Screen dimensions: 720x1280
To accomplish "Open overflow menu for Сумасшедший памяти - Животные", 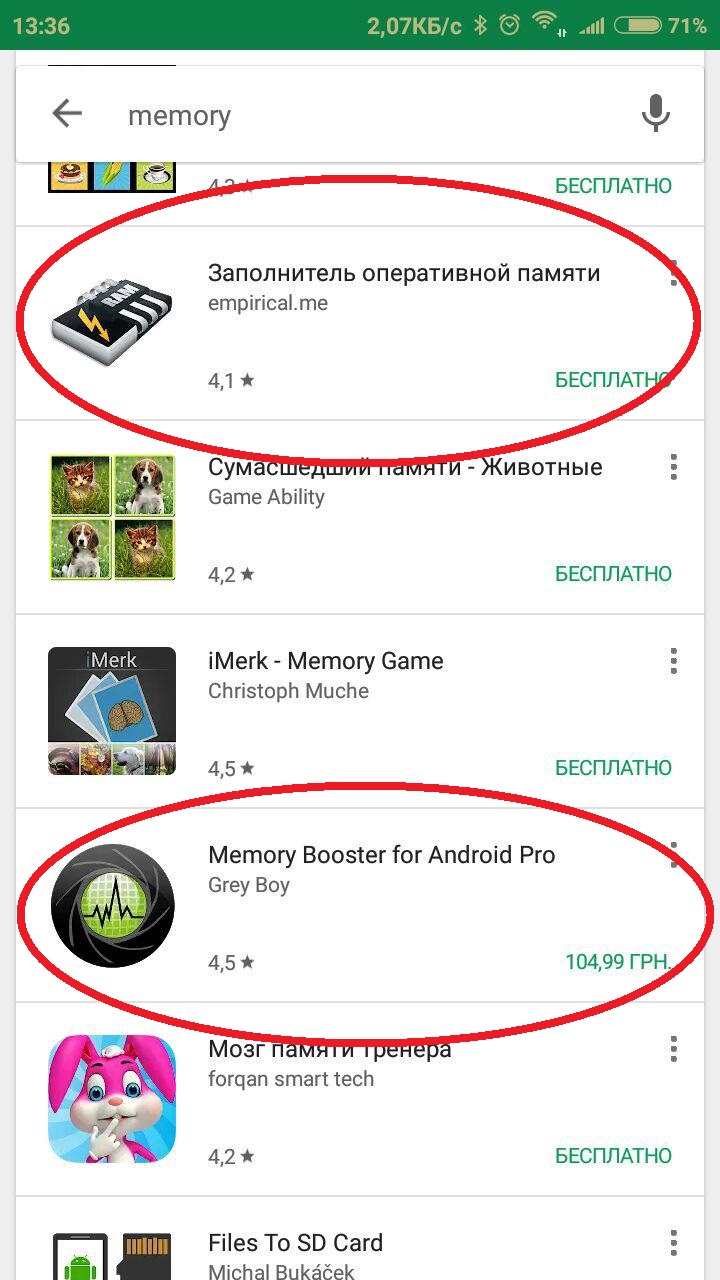I will pyautogui.click(x=674, y=467).
